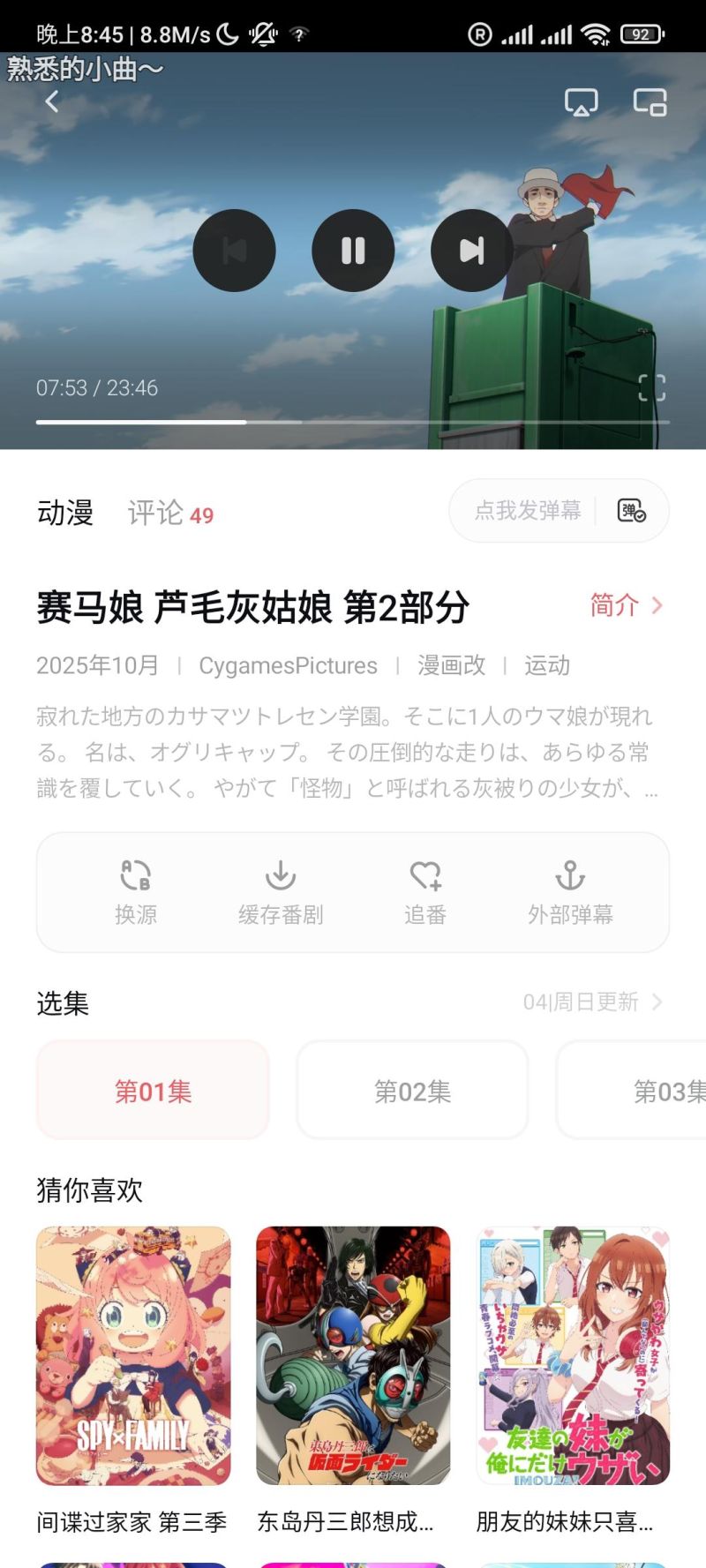Viewport: 706px width, 1568px height.
Task: Open the 点我发弹幕 input box
Action: pyautogui.click(x=528, y=510)
